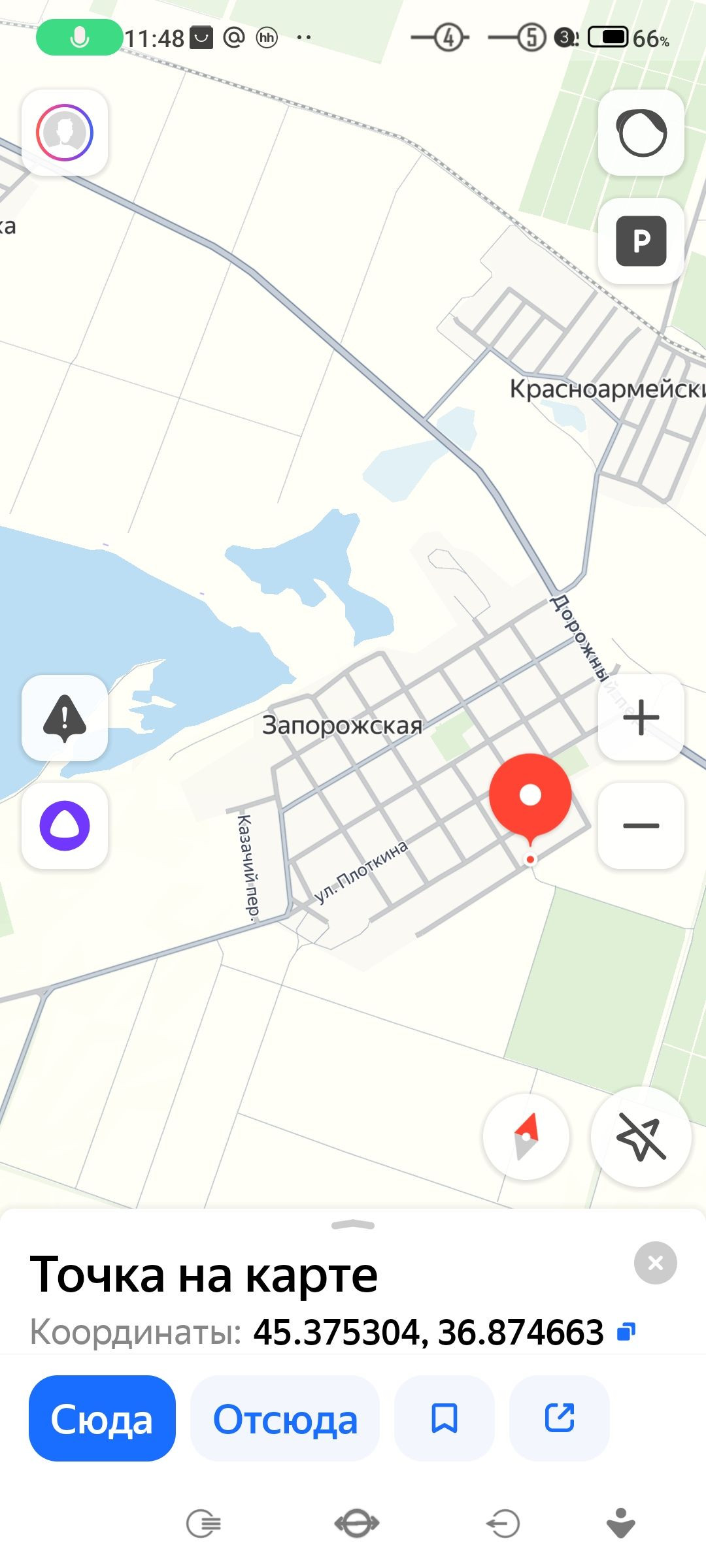Close the Точка на карте panel
This screenshot has height=1568, width=706.
tap(655, 1263)
